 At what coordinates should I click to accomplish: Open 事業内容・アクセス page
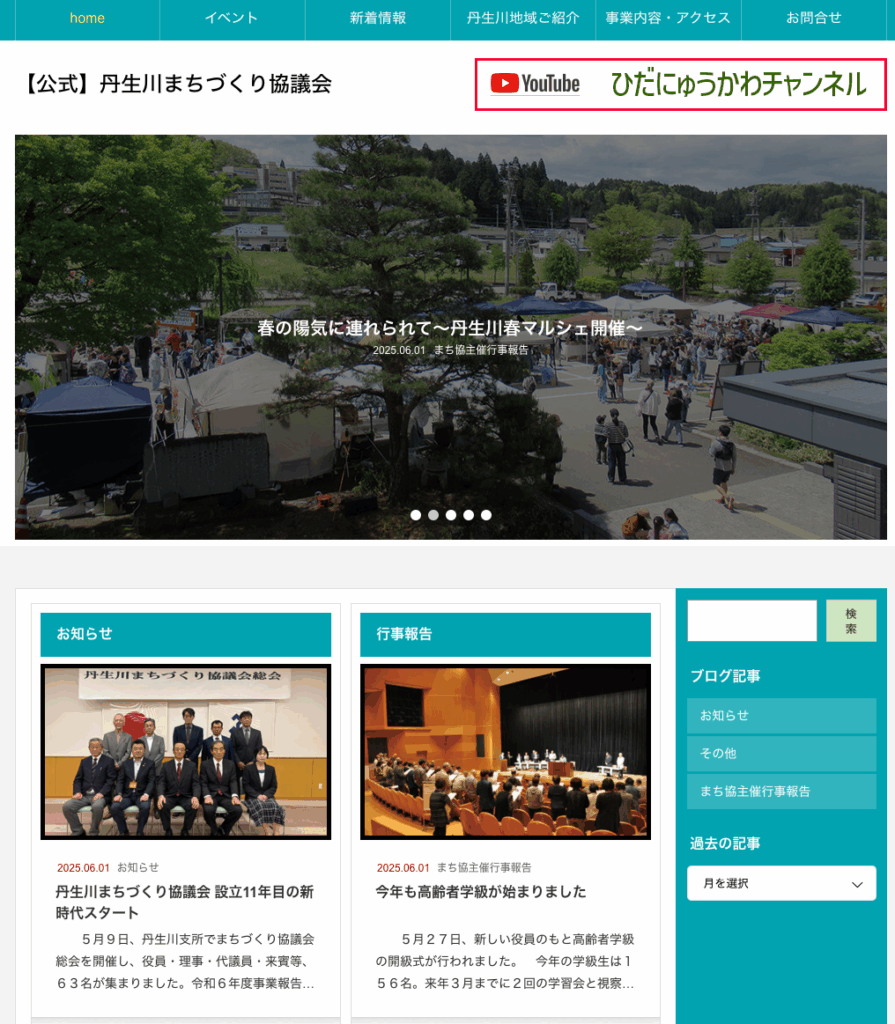point(668,18)
